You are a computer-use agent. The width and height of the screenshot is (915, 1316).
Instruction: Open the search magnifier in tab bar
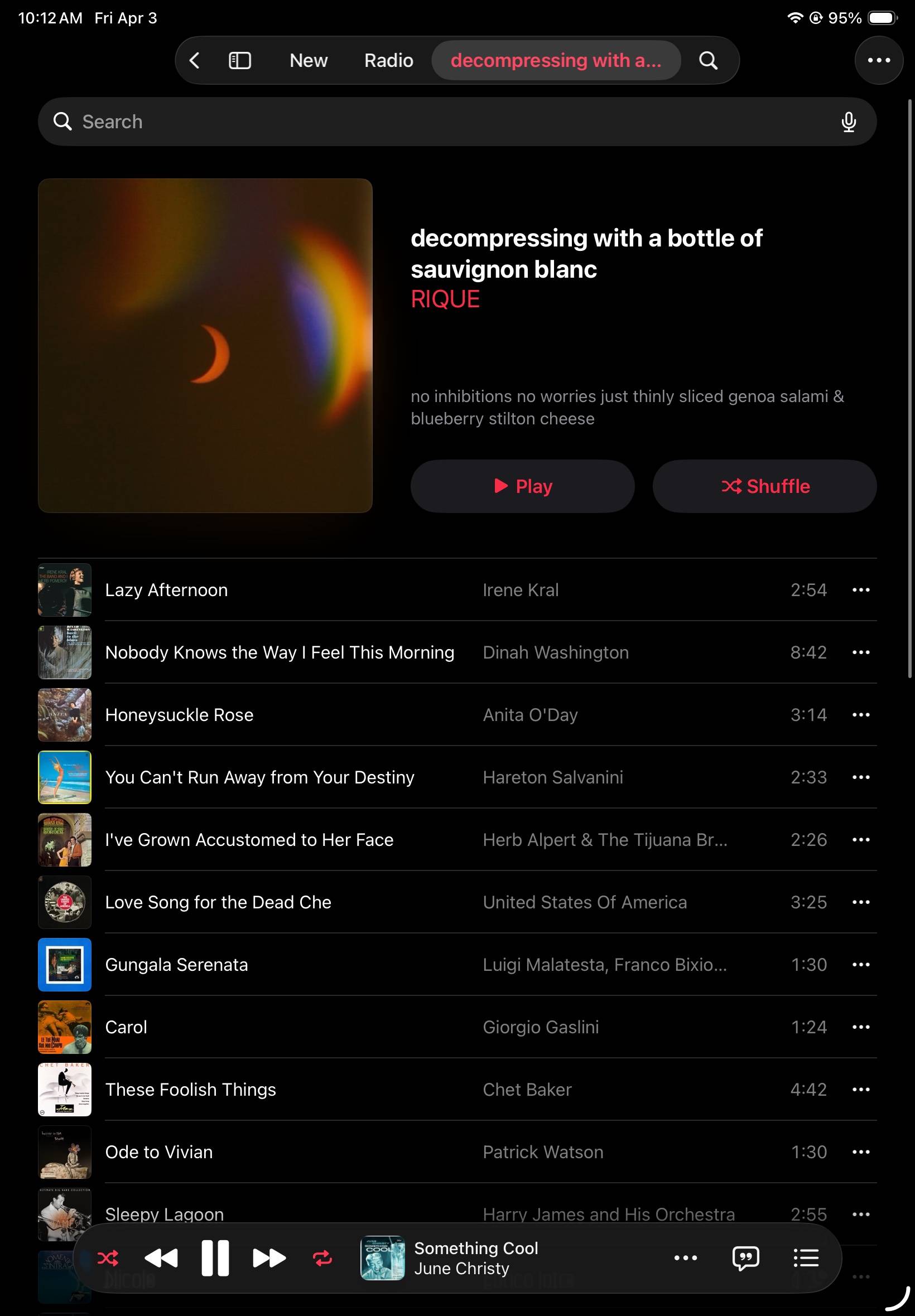tap(708, 60)
